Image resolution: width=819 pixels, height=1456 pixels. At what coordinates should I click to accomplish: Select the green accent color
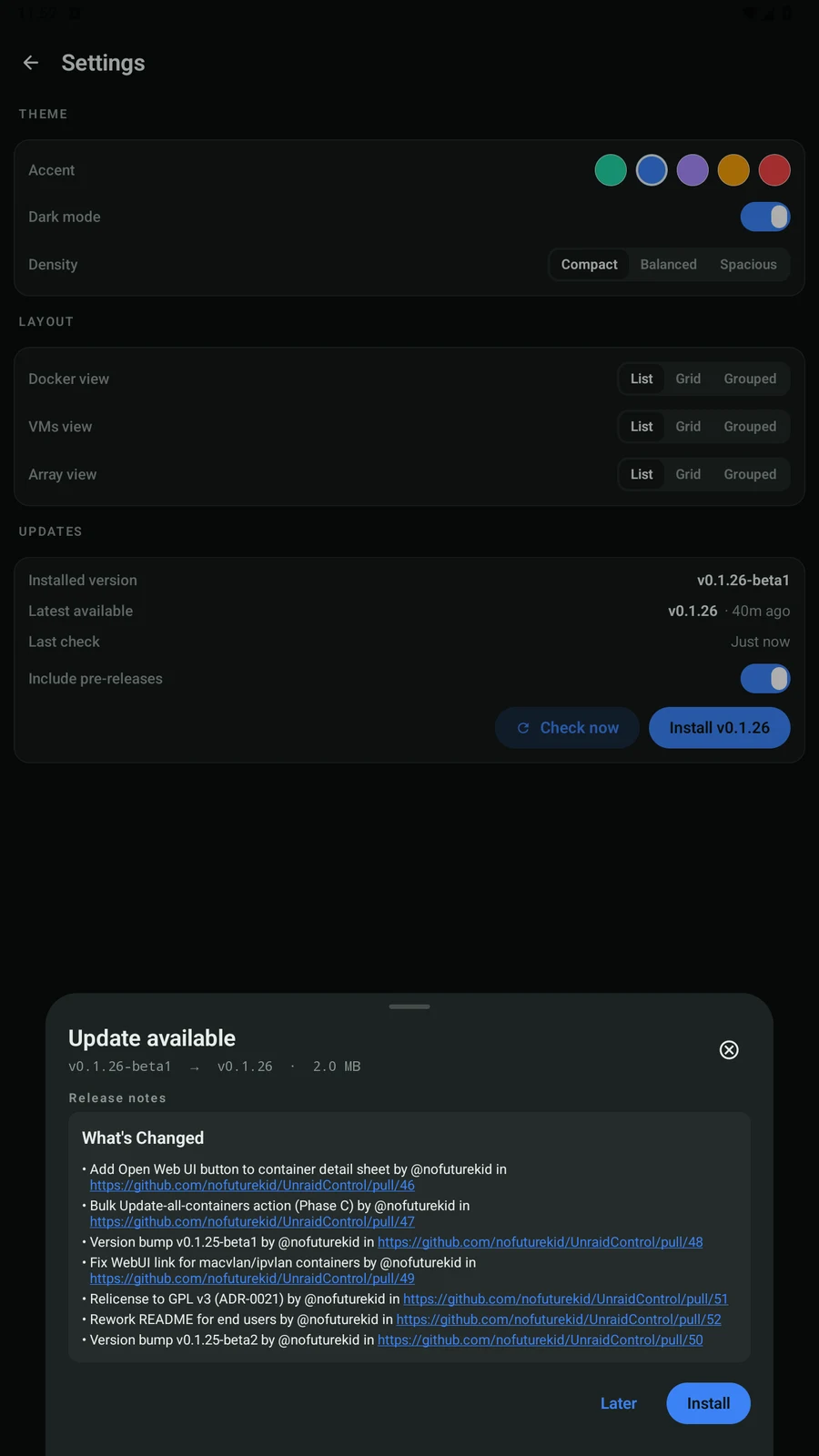click(x=611, y=170)
